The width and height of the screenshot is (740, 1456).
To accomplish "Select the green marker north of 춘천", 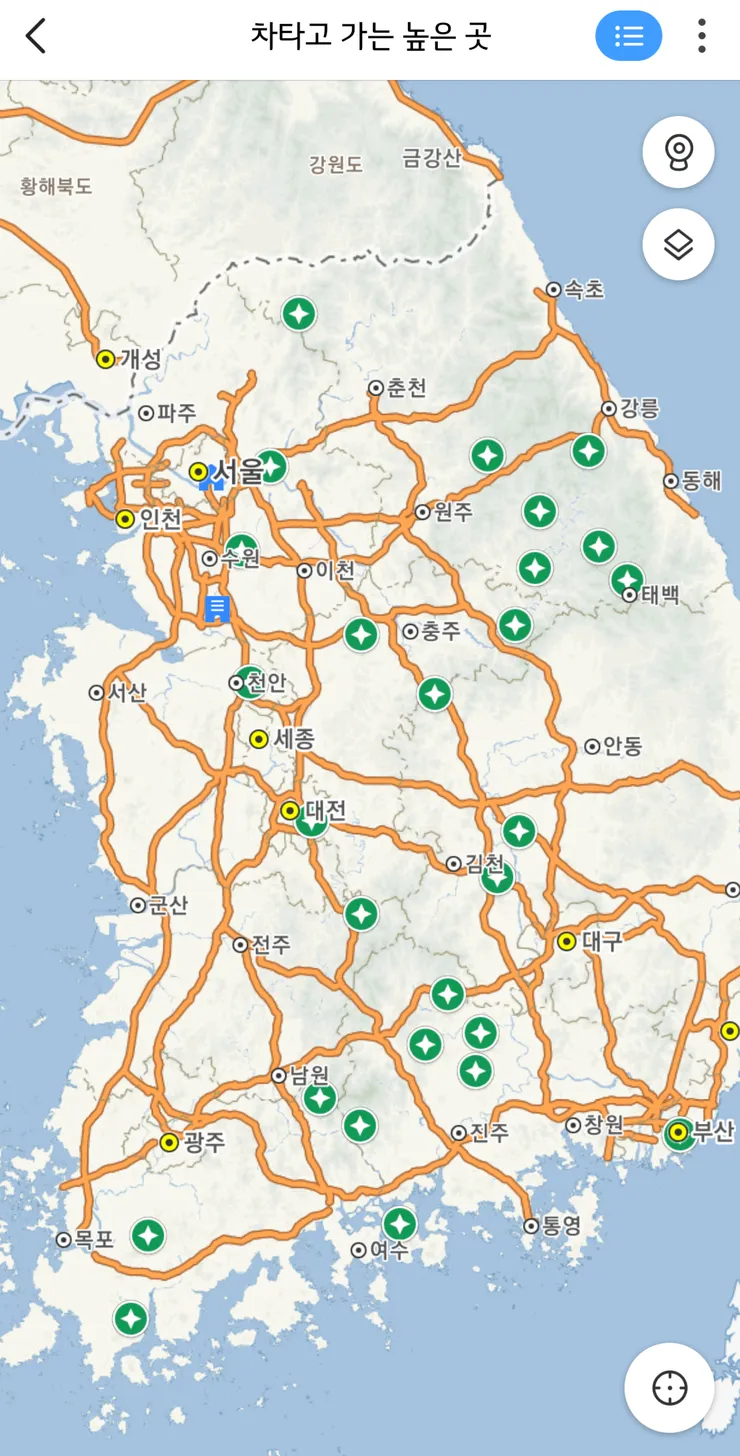I will coord(298,314).
